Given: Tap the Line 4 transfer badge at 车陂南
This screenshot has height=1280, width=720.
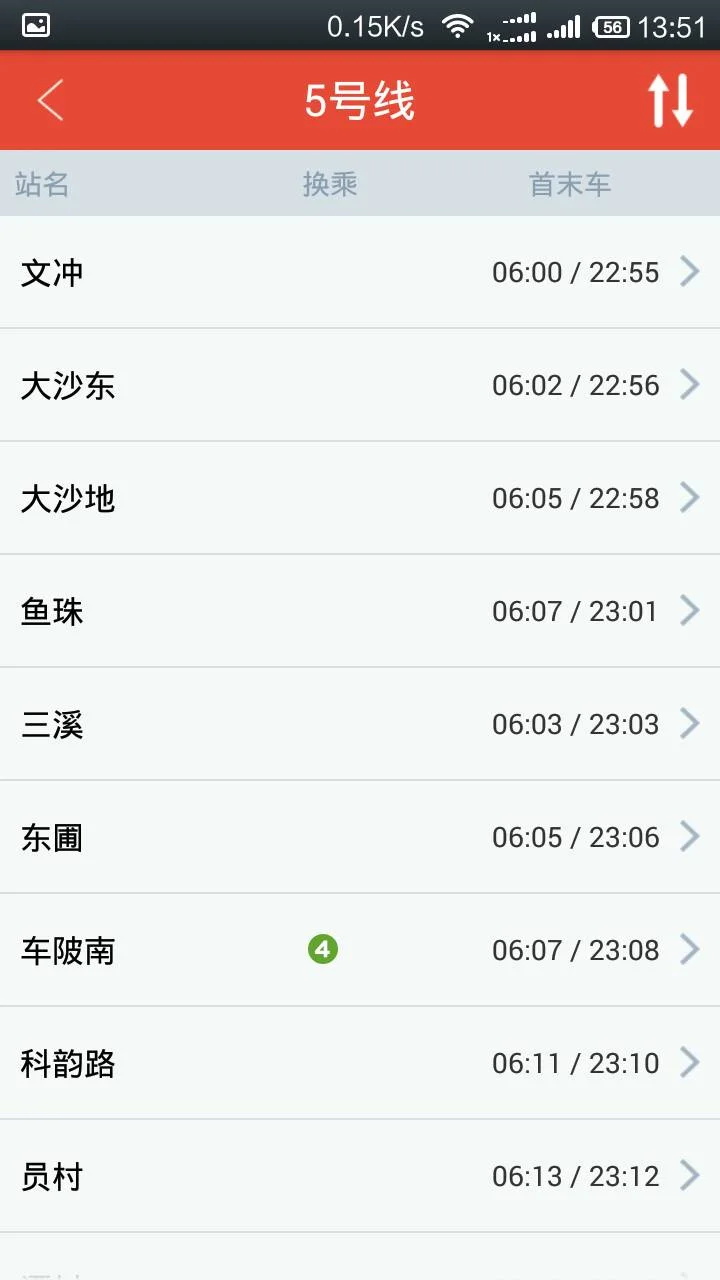Looking at the screenshot, I should click(x=323, y=950).
